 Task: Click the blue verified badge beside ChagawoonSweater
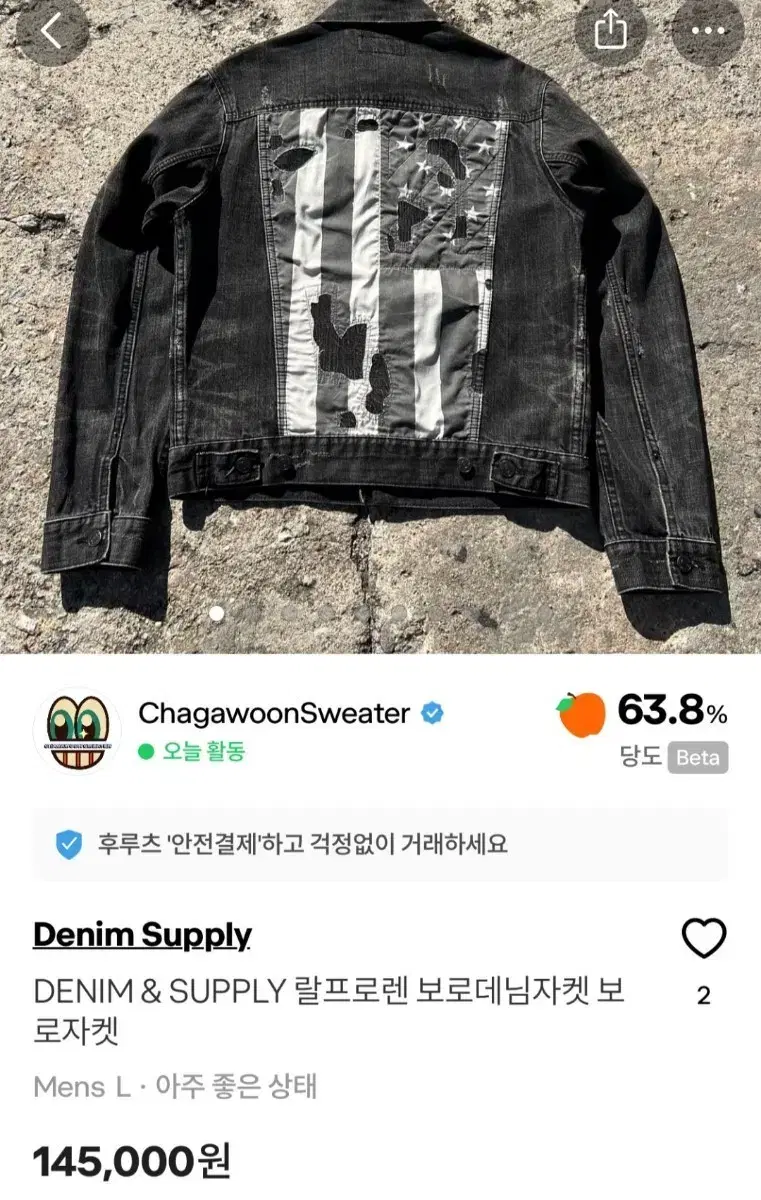point(432,712)
